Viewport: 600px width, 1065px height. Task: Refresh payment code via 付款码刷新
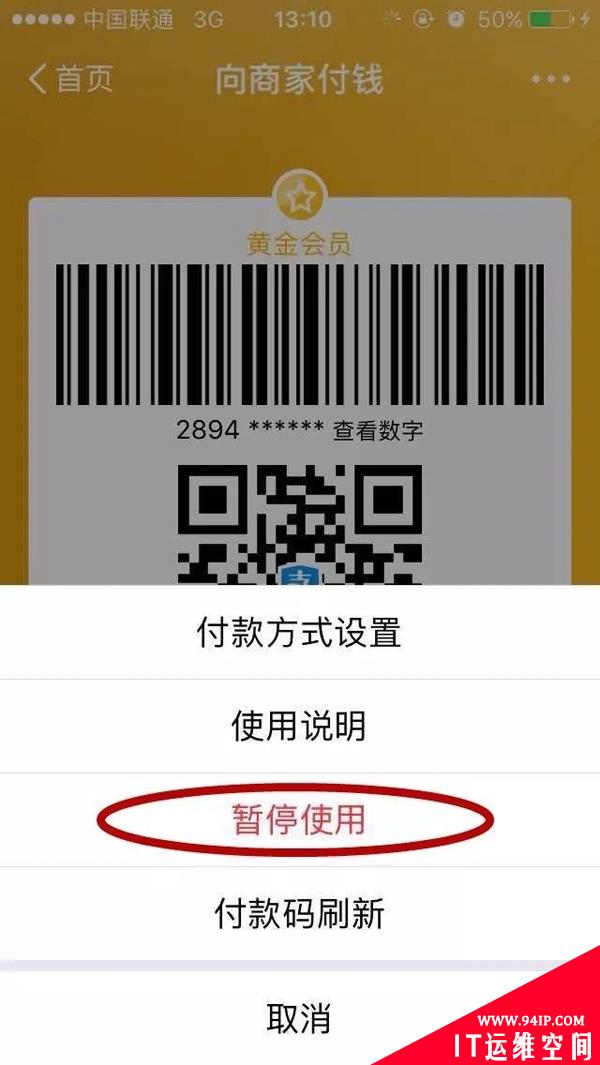(299, 913)
